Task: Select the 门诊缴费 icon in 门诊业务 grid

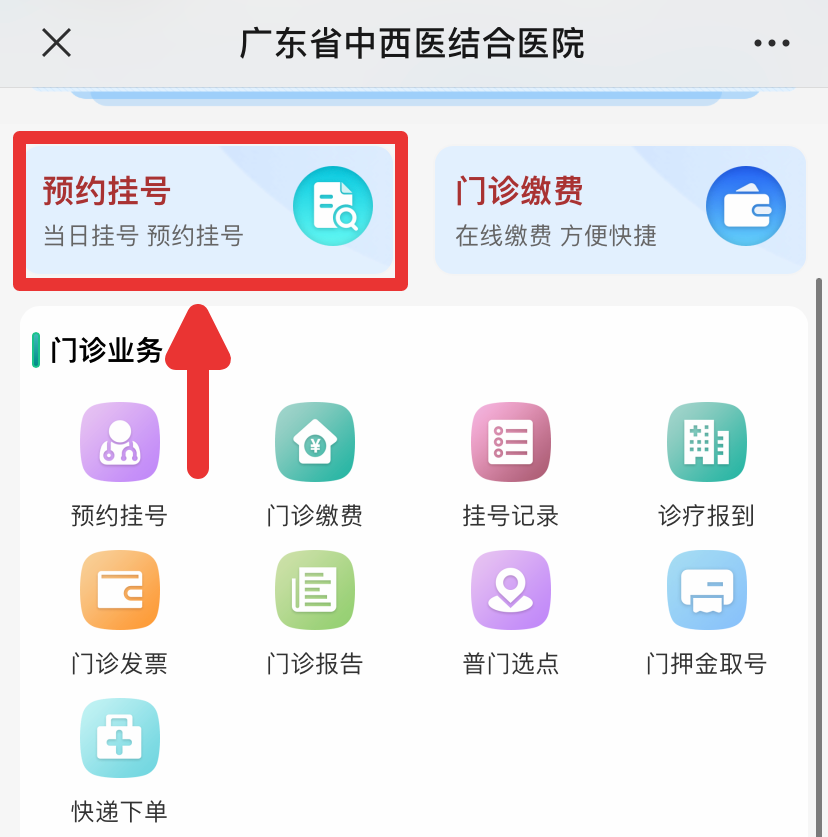Action: pyautogui.click(x=315, y=442)
